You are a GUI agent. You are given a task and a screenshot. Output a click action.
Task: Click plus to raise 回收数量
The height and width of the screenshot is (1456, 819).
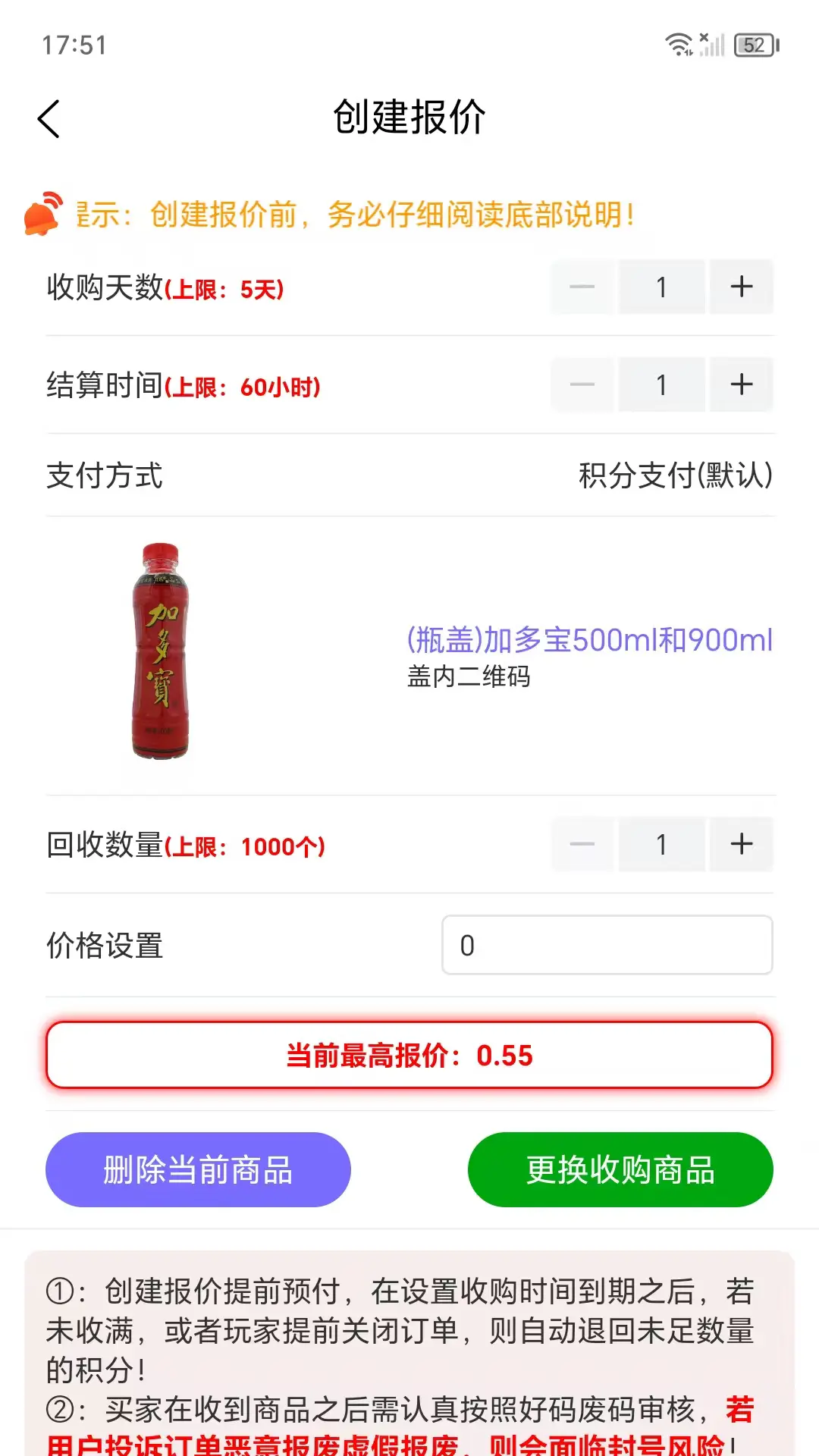741,843
